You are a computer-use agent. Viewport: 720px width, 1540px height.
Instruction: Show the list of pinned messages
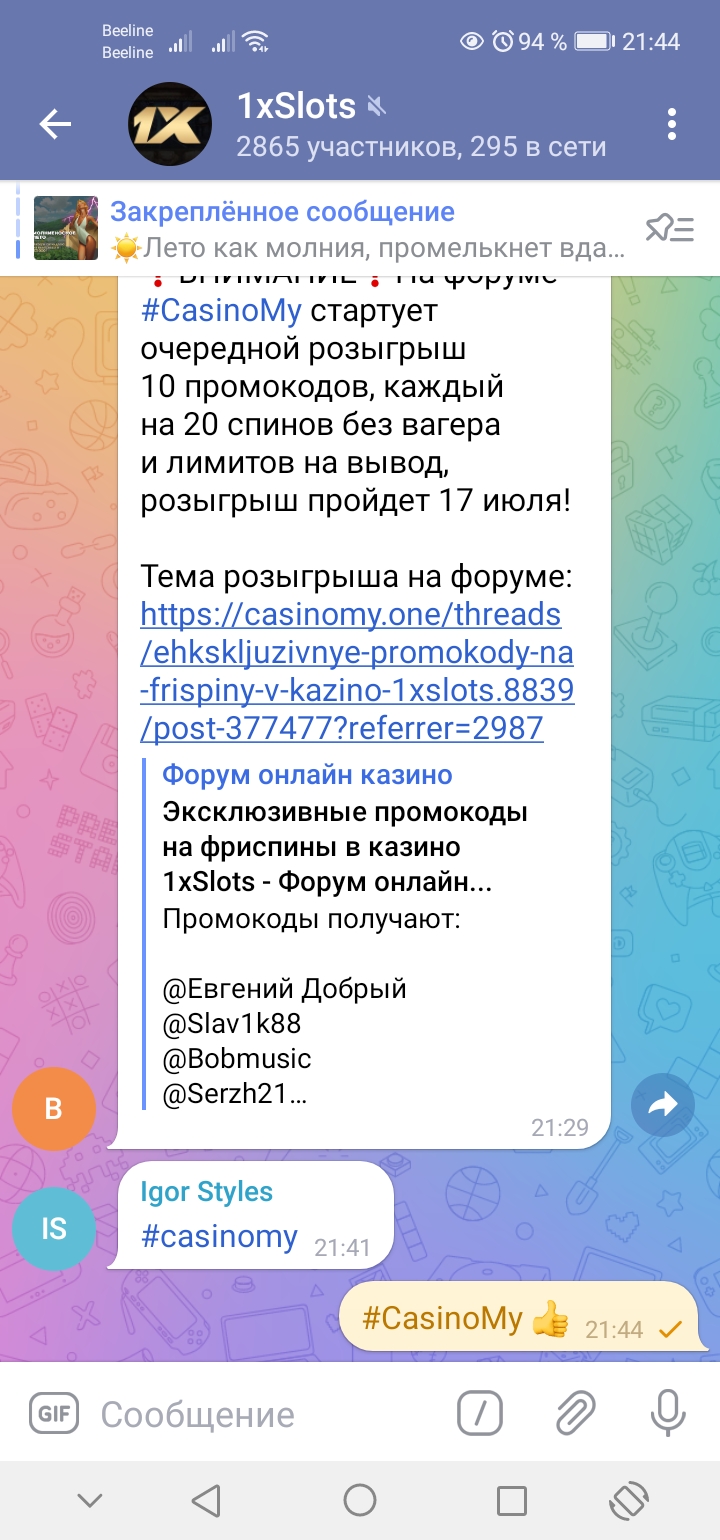tap(670, 228)
